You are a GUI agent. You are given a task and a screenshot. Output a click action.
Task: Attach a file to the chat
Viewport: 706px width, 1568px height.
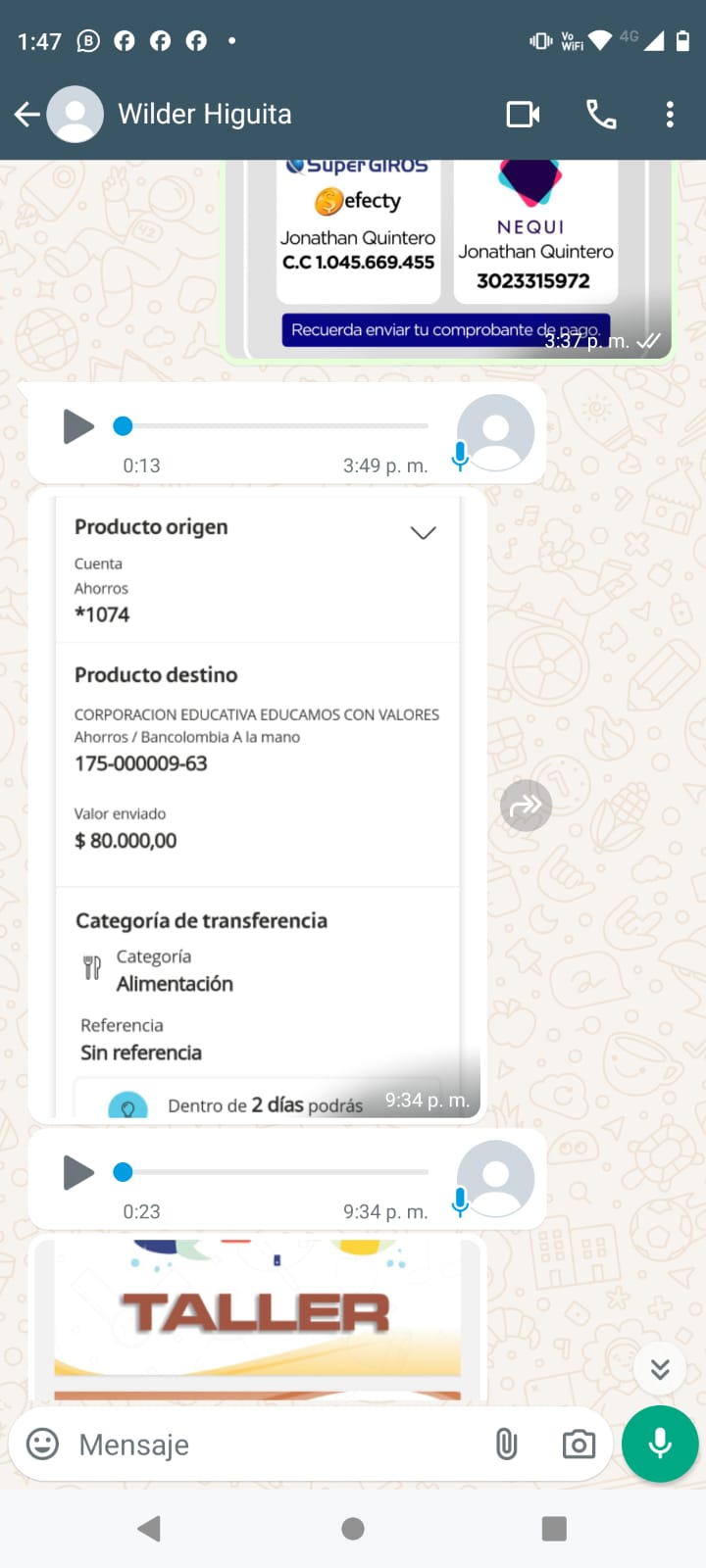pos(506,1445)
